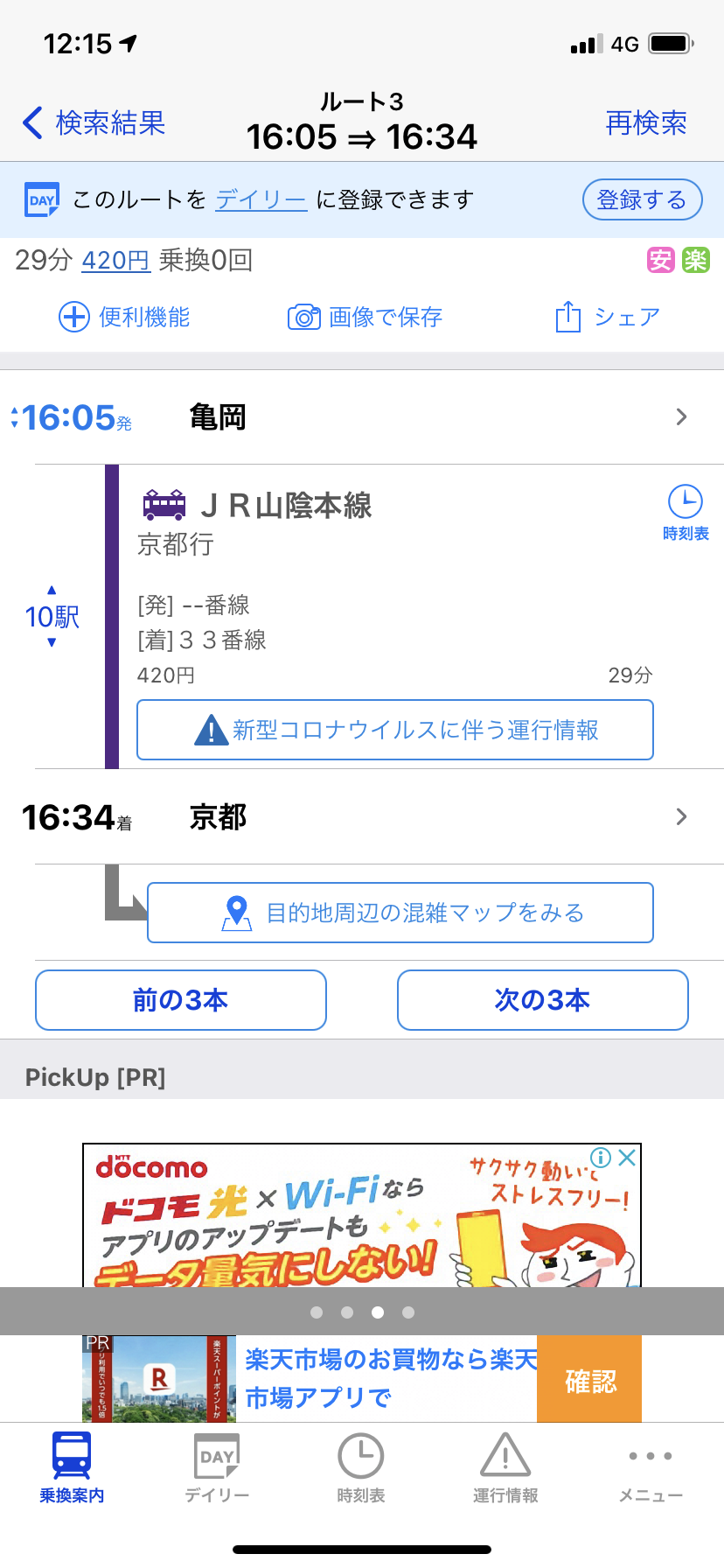The image size is (724, 1568).
Task: Open the メニュー tab
Action: (651, 1468)
